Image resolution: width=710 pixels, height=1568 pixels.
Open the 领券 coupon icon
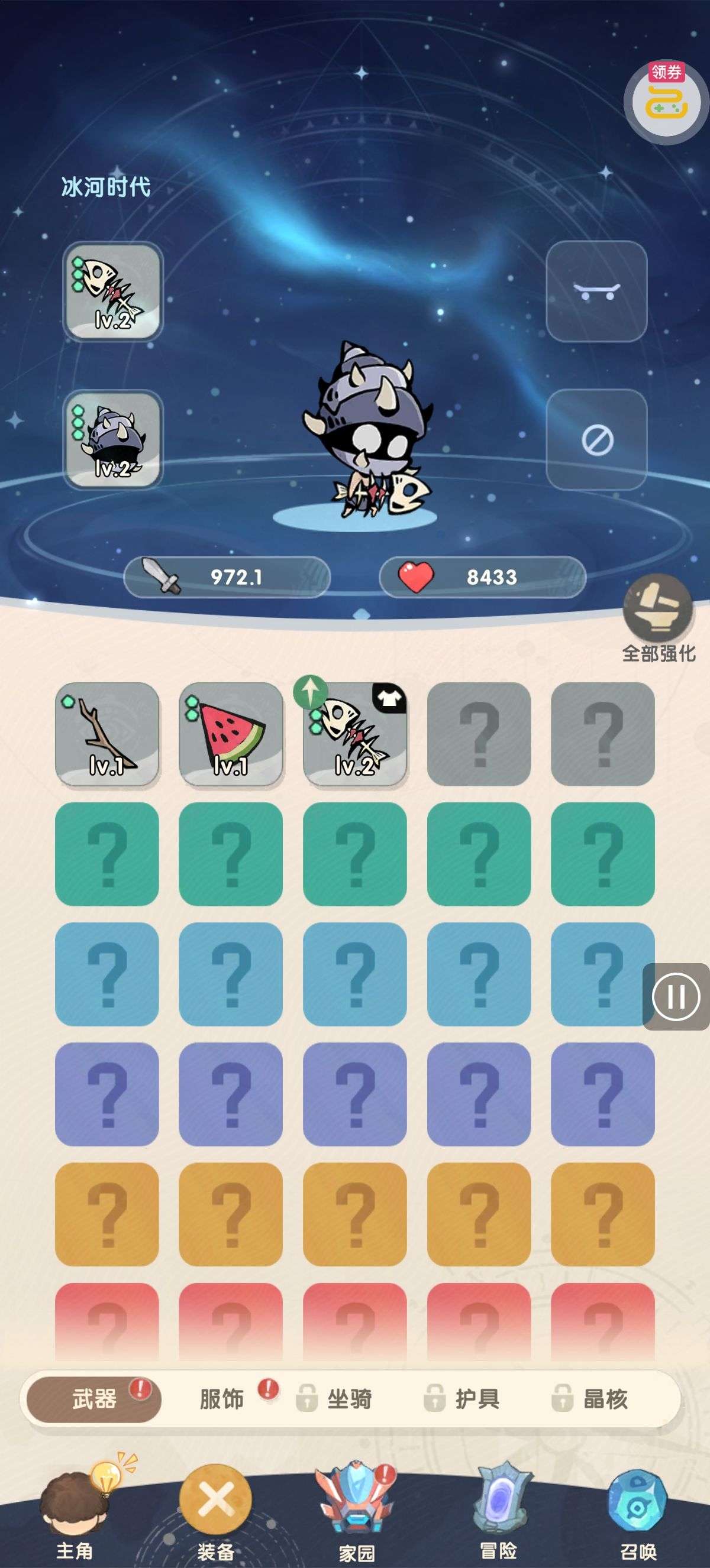(x=666, y=101)
